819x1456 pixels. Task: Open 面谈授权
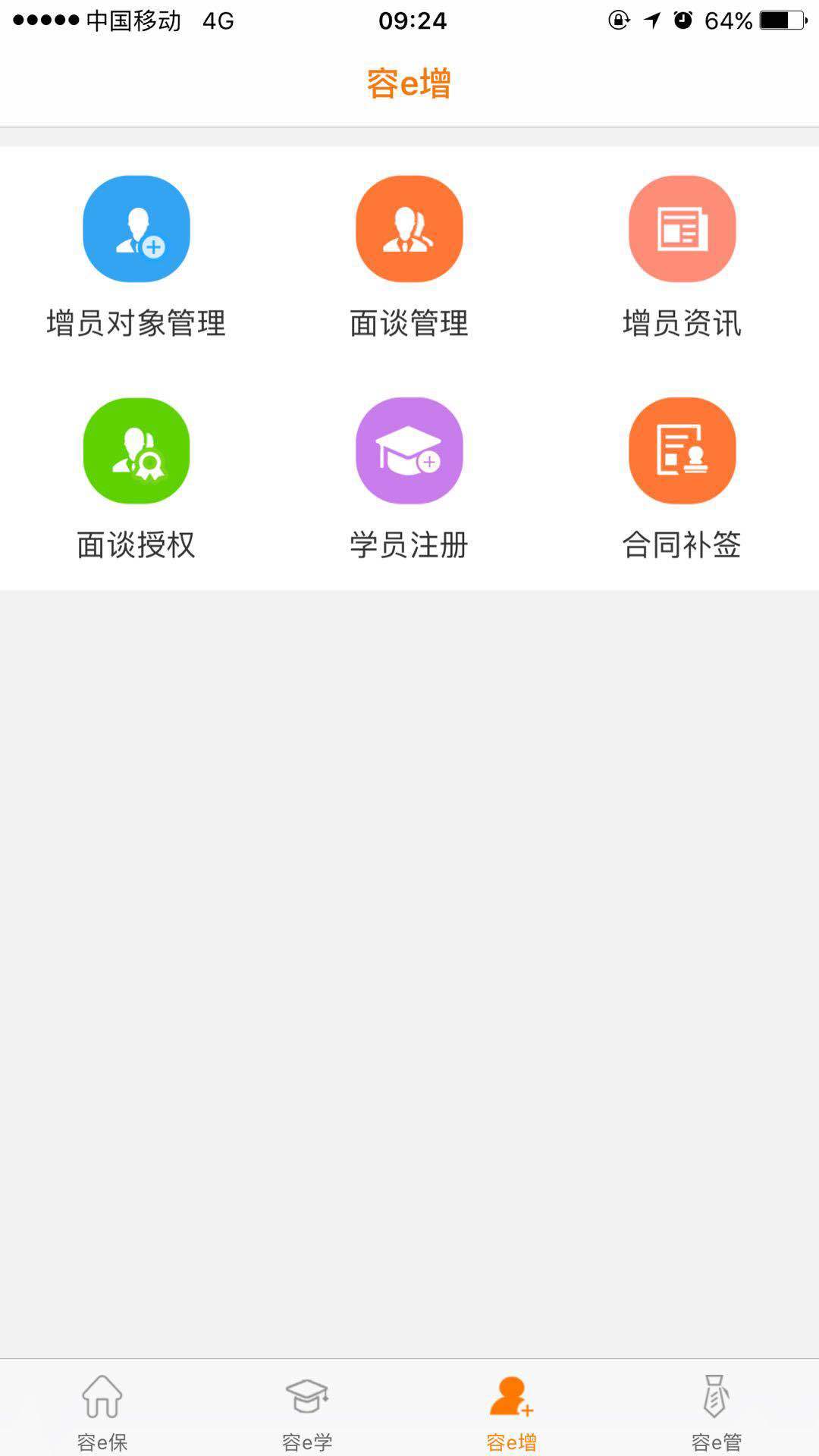coord(136,450)
